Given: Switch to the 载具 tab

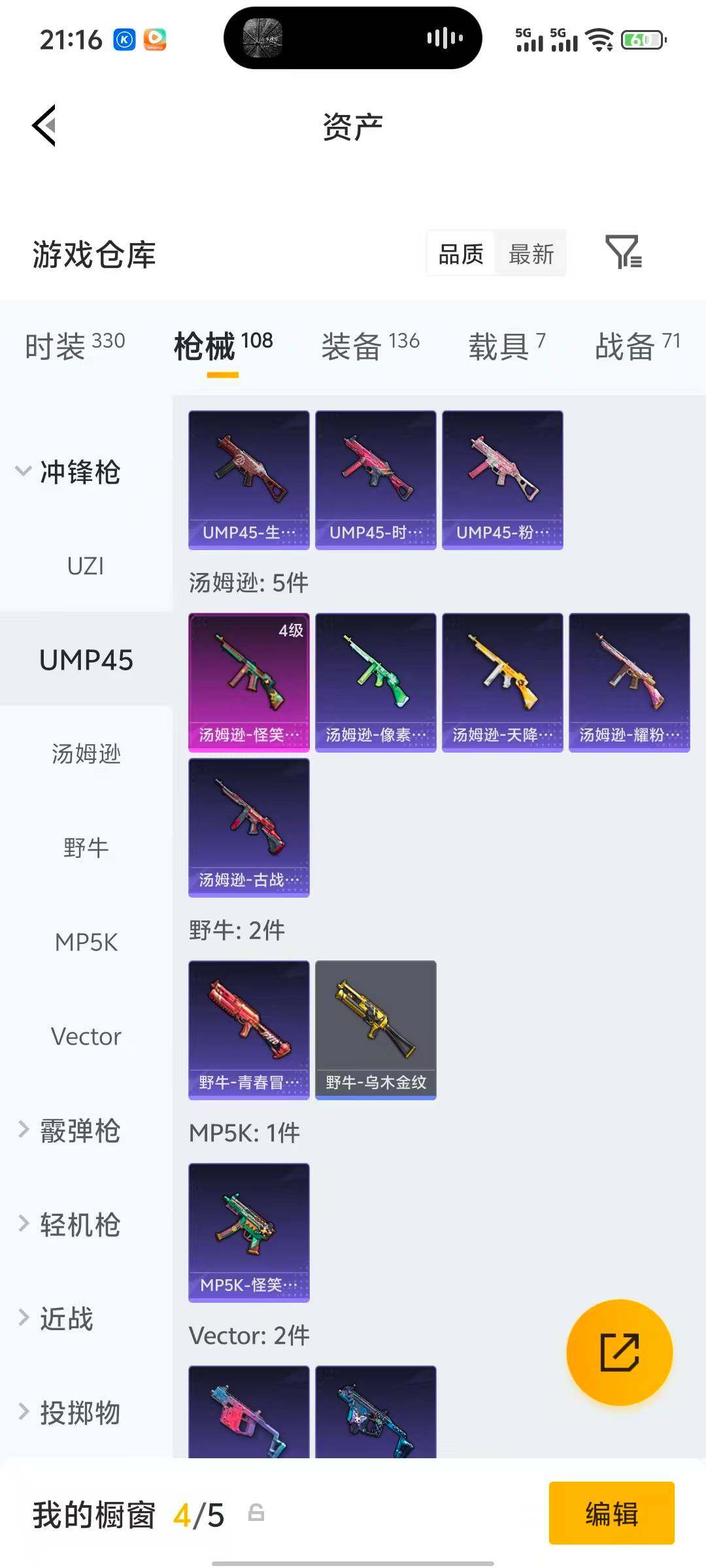Looking at the screenshot, I should coord(507,346).
